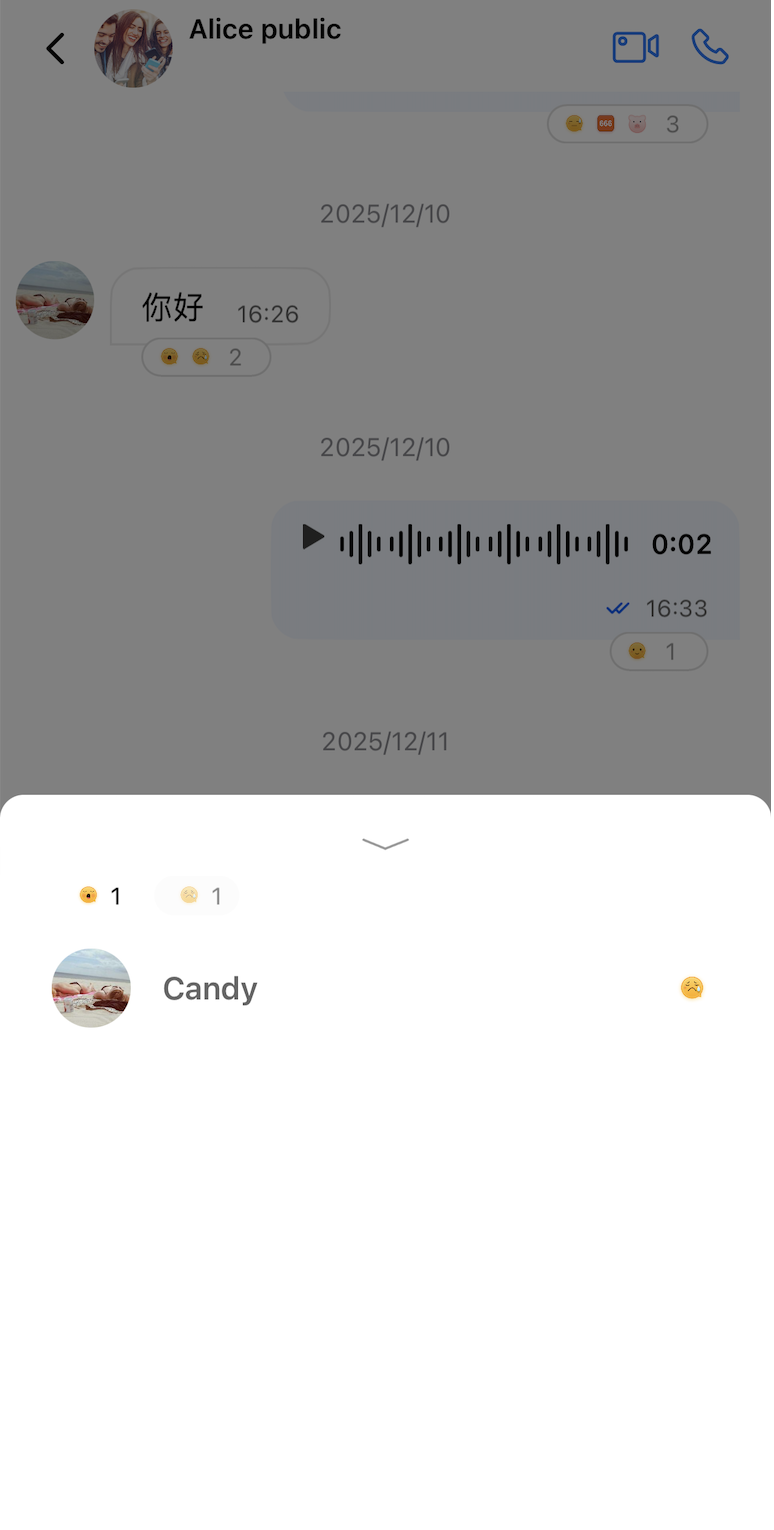Start a video call with Alice public
Screen dimensions: 774x1530
coord(635,47)
